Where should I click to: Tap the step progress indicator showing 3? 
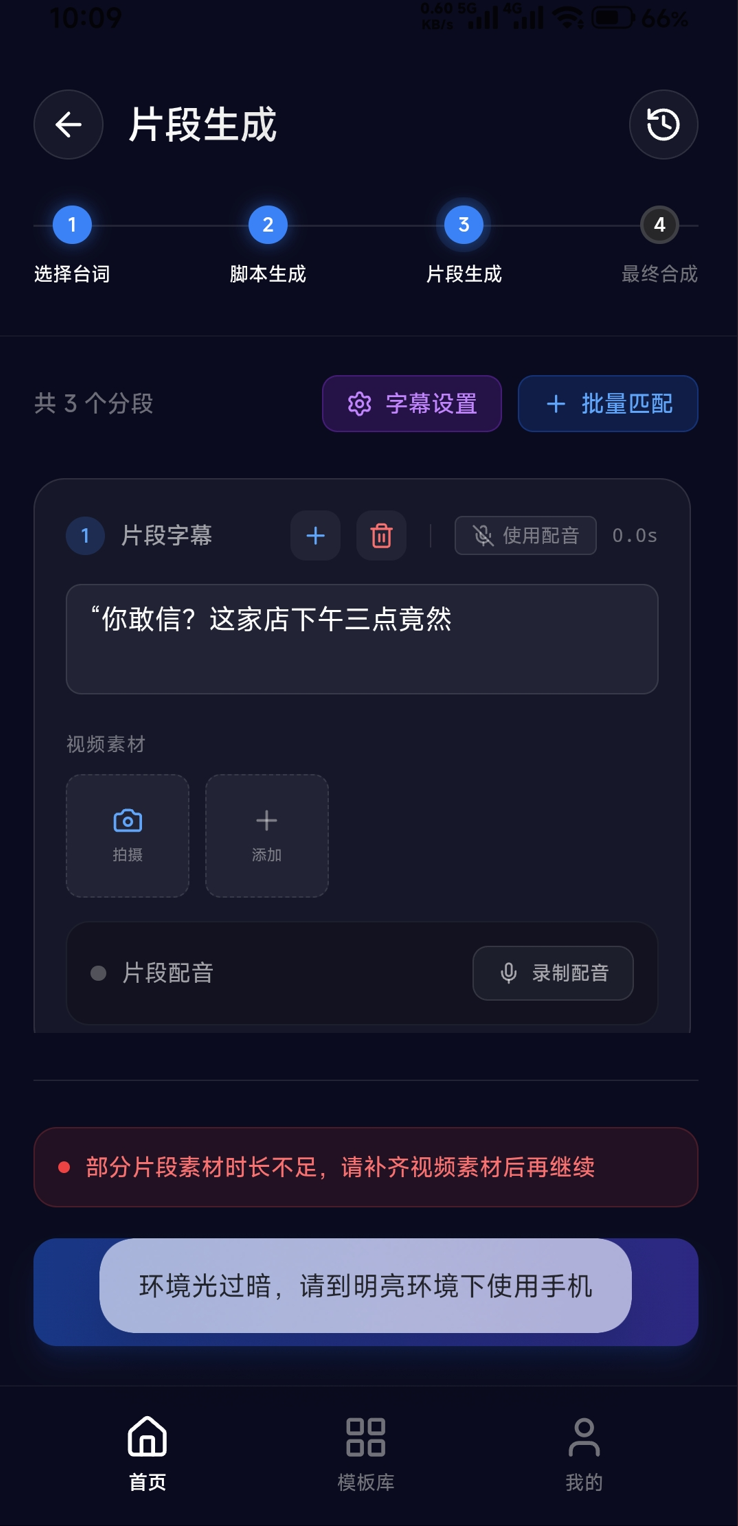pos(463,225)
